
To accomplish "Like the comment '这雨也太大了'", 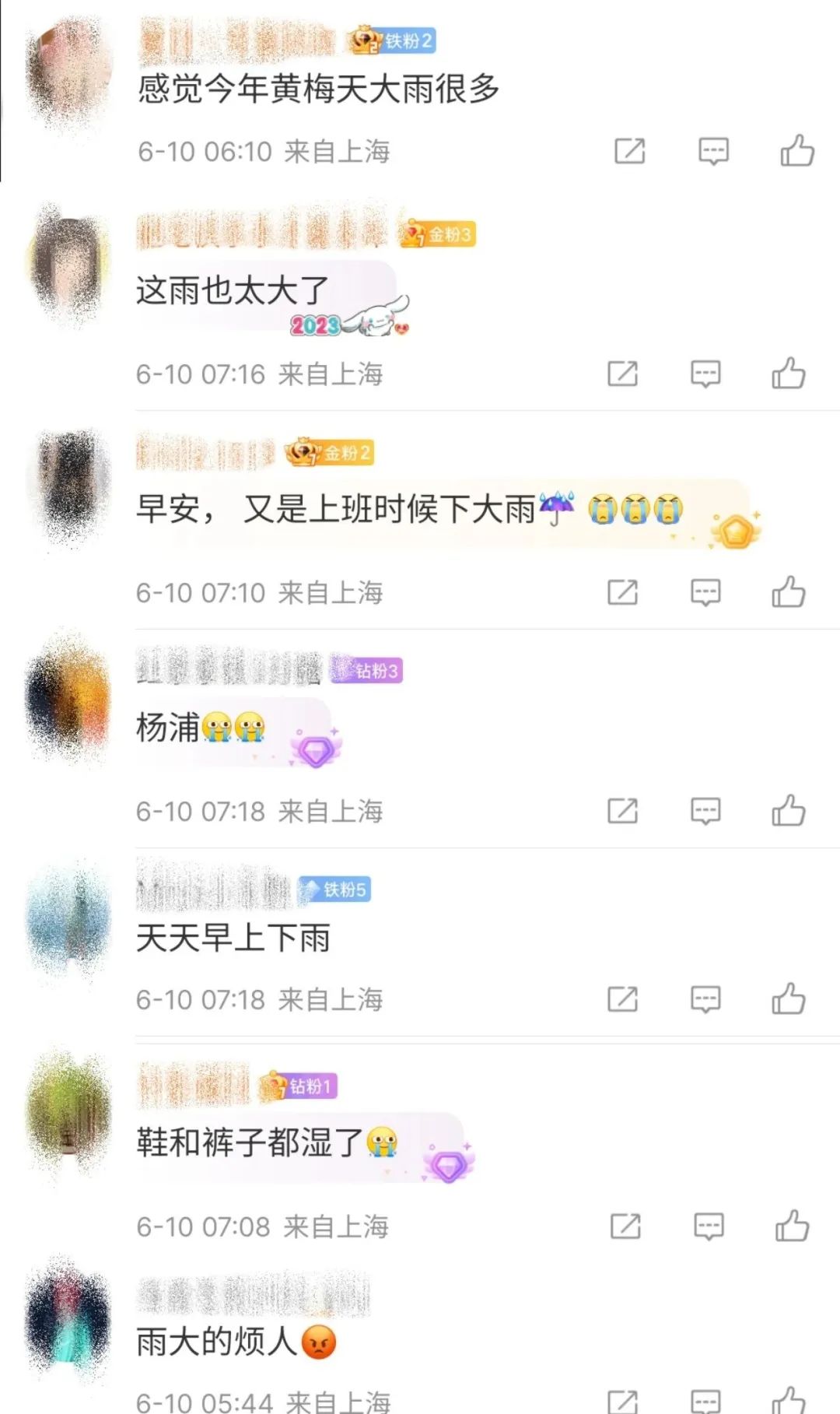I will pyautogui.click(x=788, y=374).
